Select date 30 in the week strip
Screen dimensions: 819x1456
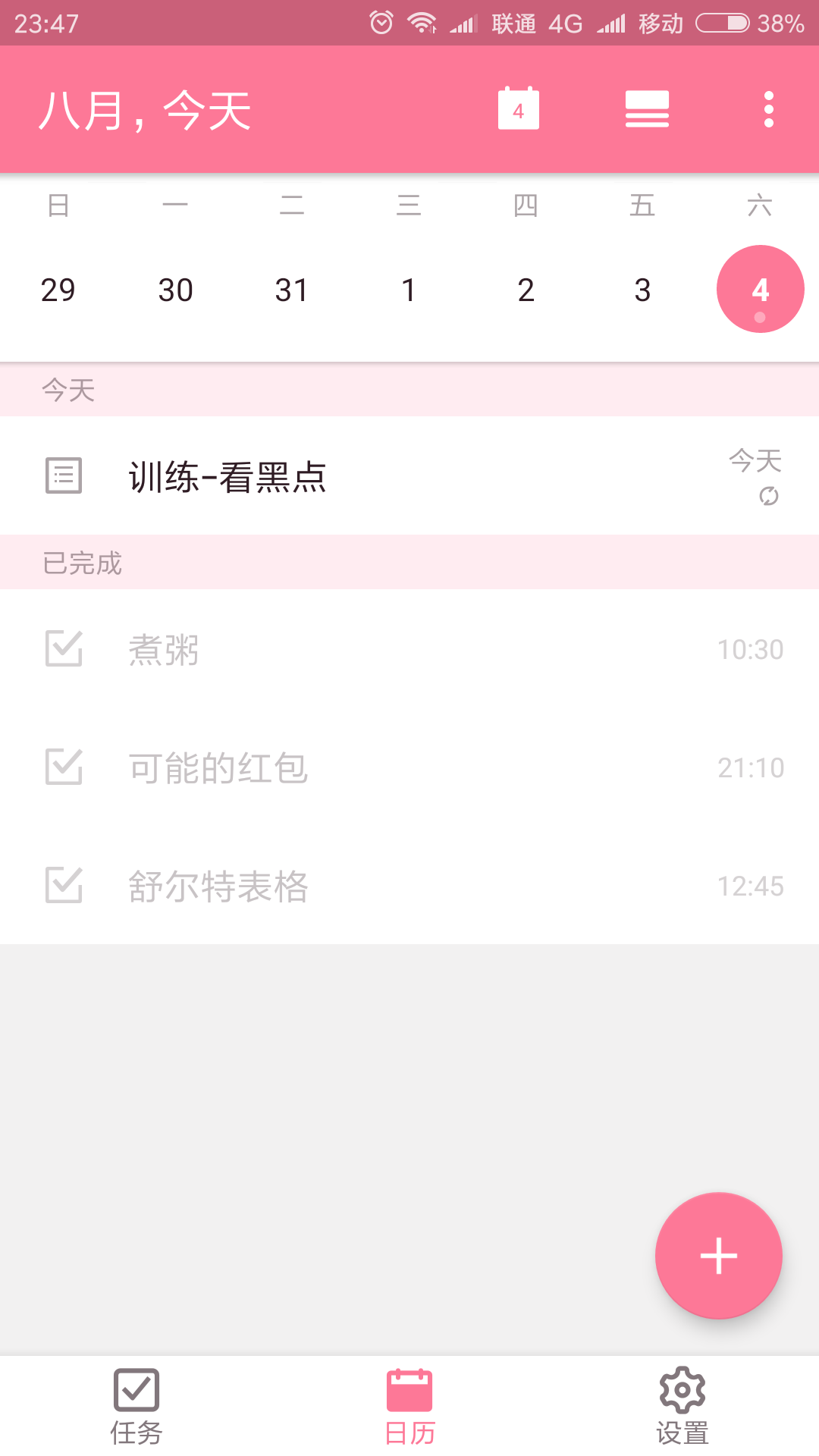pos(175,290)
